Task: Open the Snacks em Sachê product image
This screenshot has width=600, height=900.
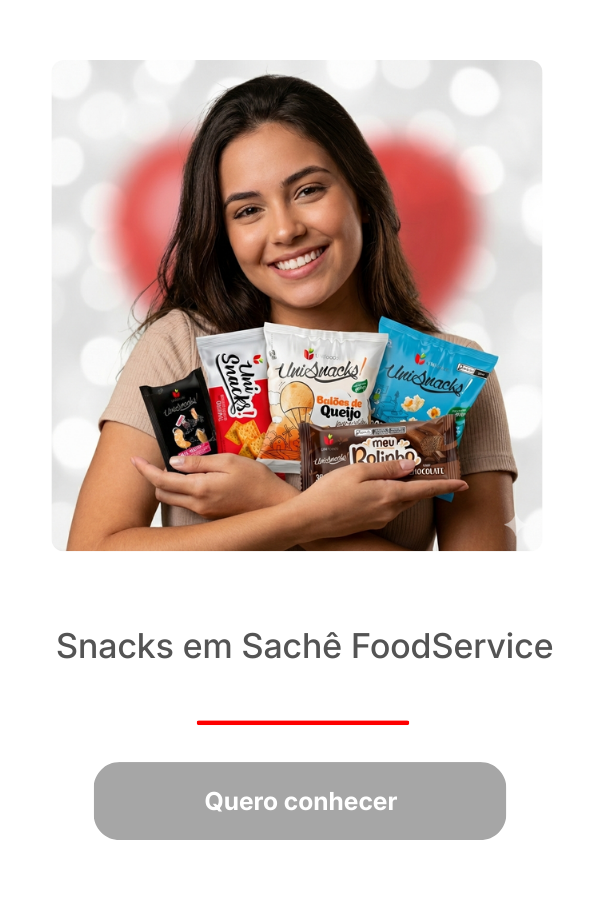Action: pos(297,305)
